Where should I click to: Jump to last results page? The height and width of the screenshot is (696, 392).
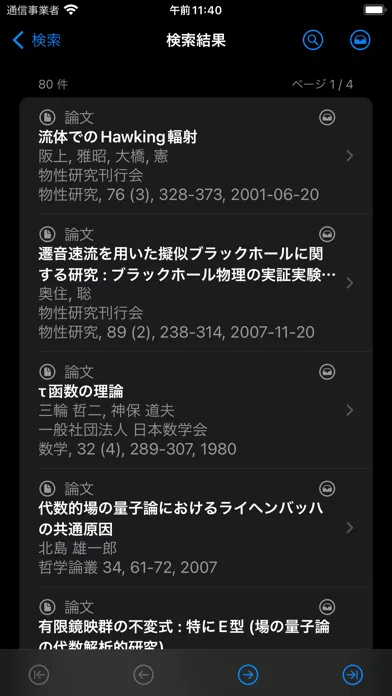pyautogui.click(x=352, y=675)
